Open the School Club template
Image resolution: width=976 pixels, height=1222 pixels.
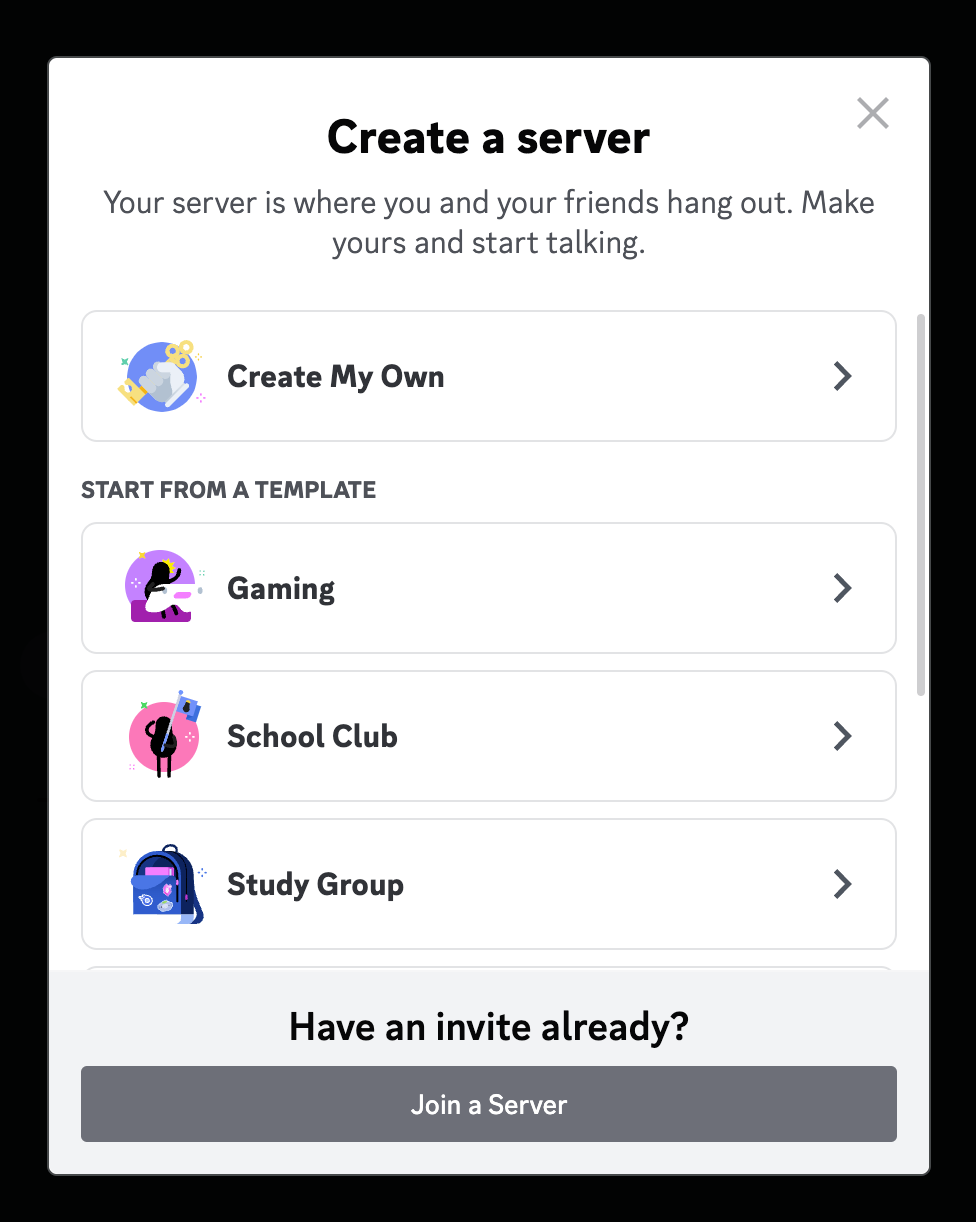488,736
